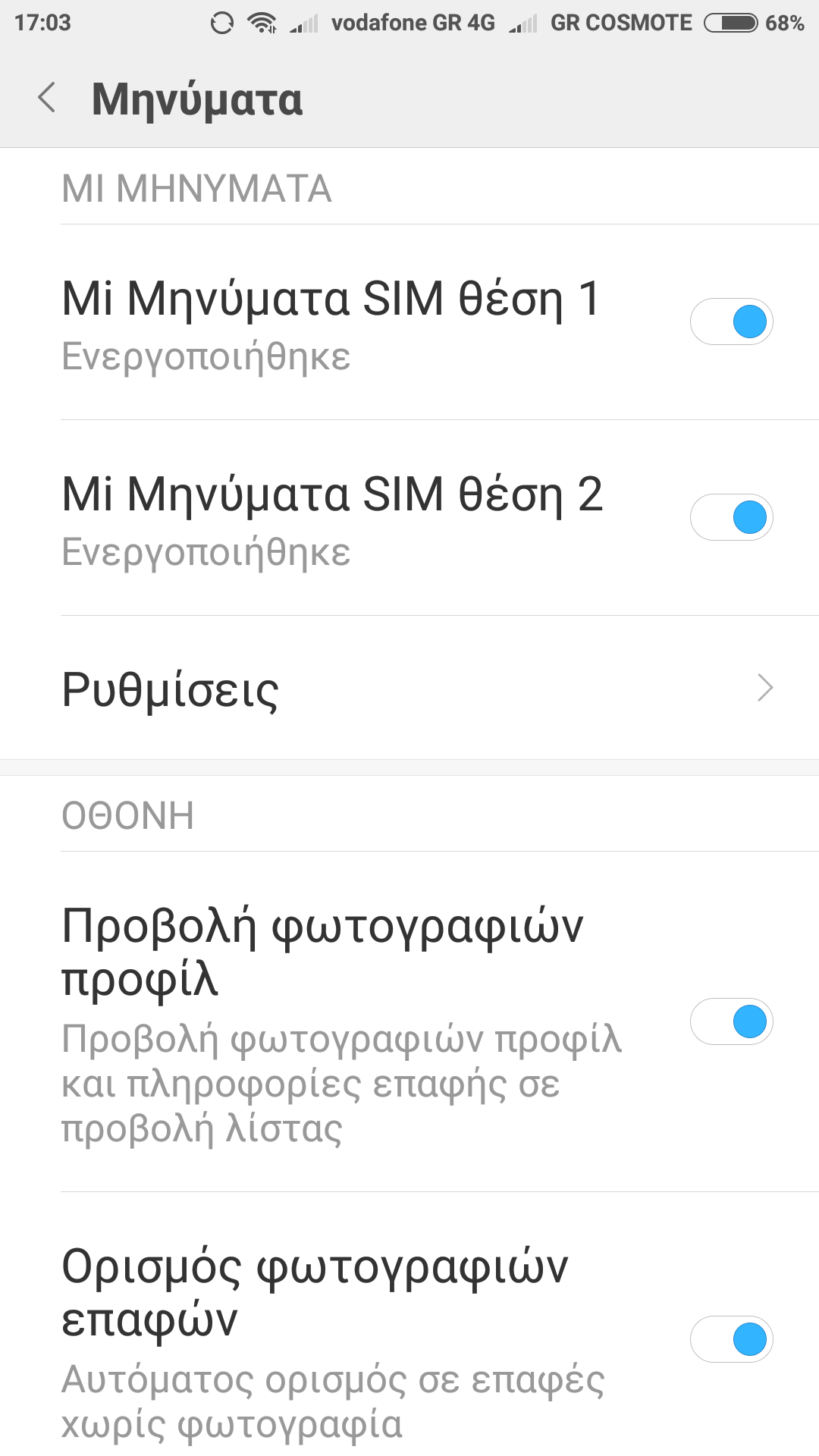The image size is (819, 1456).
Task: Turn off Προβολή φωτογραφιών προφίλ
Action: (731, 1021)
